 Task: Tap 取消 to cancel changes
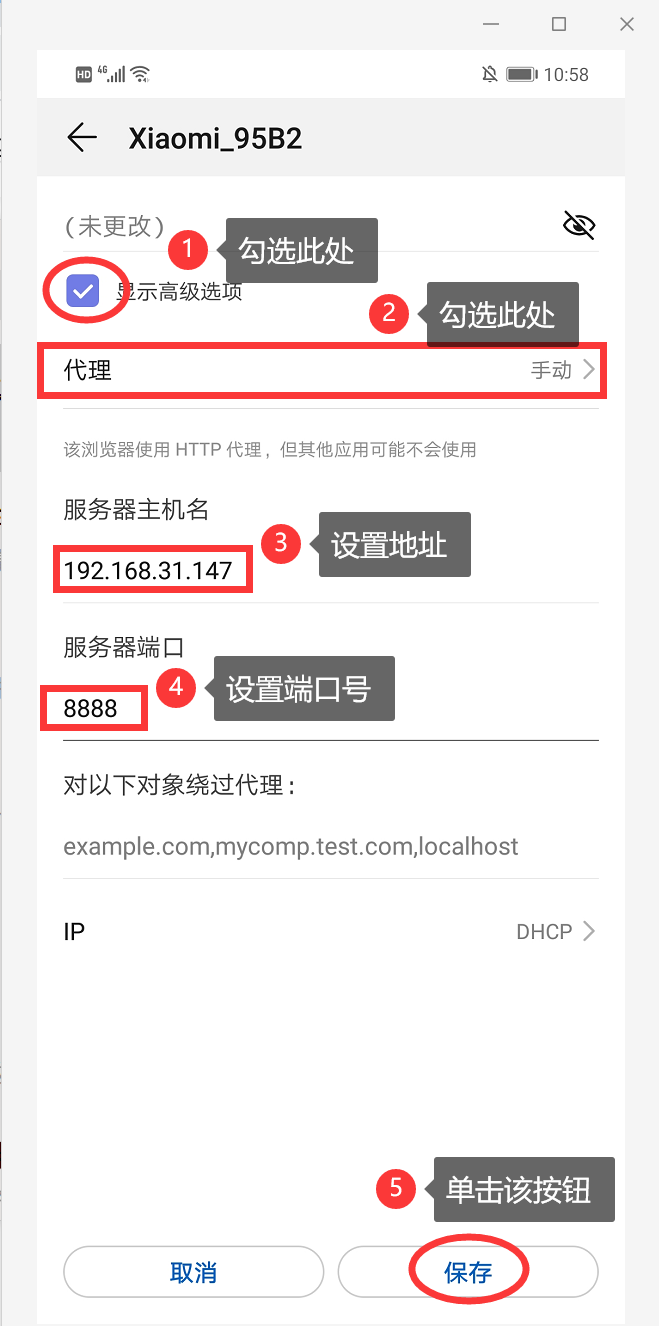click(x=193, y=1273)
